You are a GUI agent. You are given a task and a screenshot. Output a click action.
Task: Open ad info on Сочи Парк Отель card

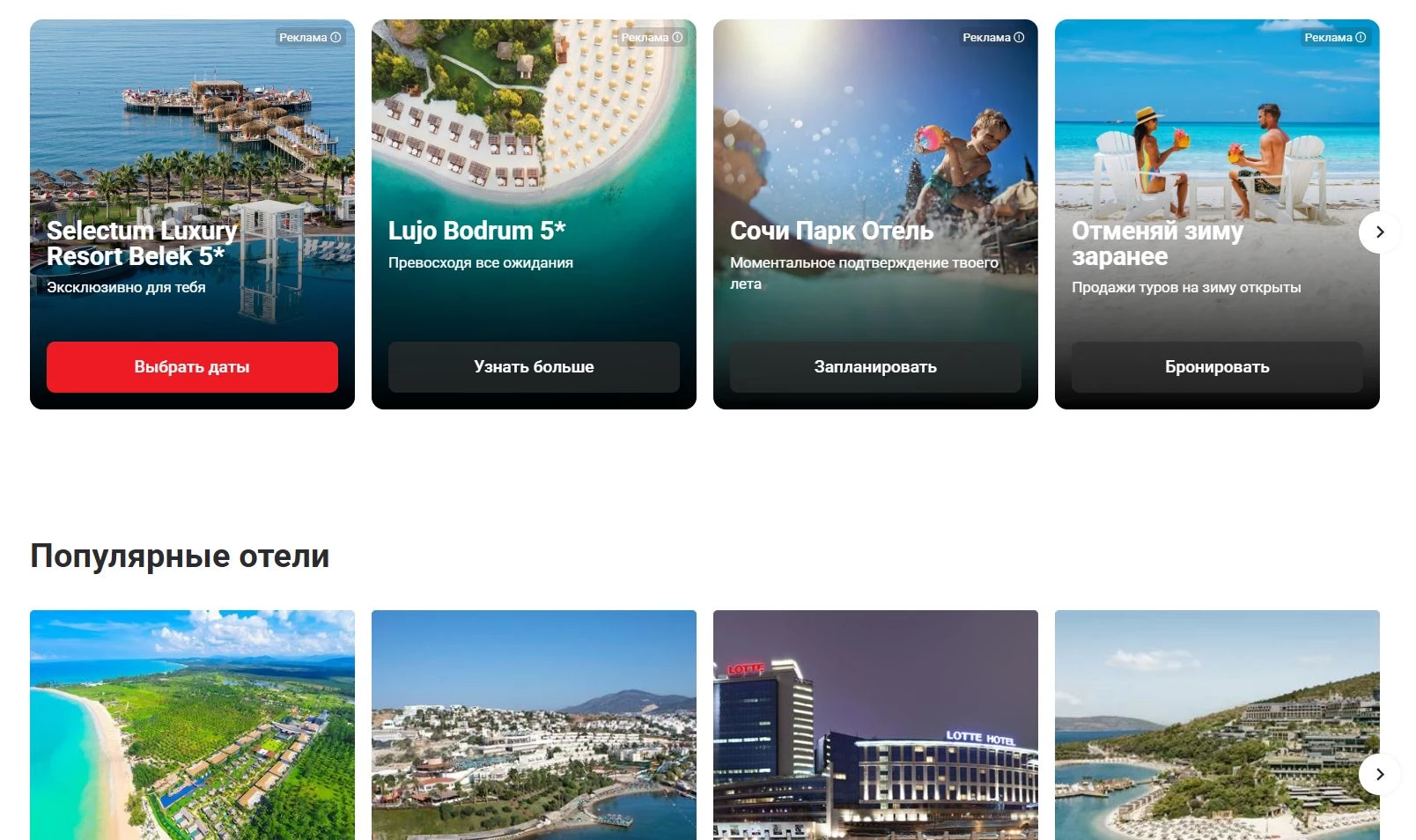click(1019, 38)
